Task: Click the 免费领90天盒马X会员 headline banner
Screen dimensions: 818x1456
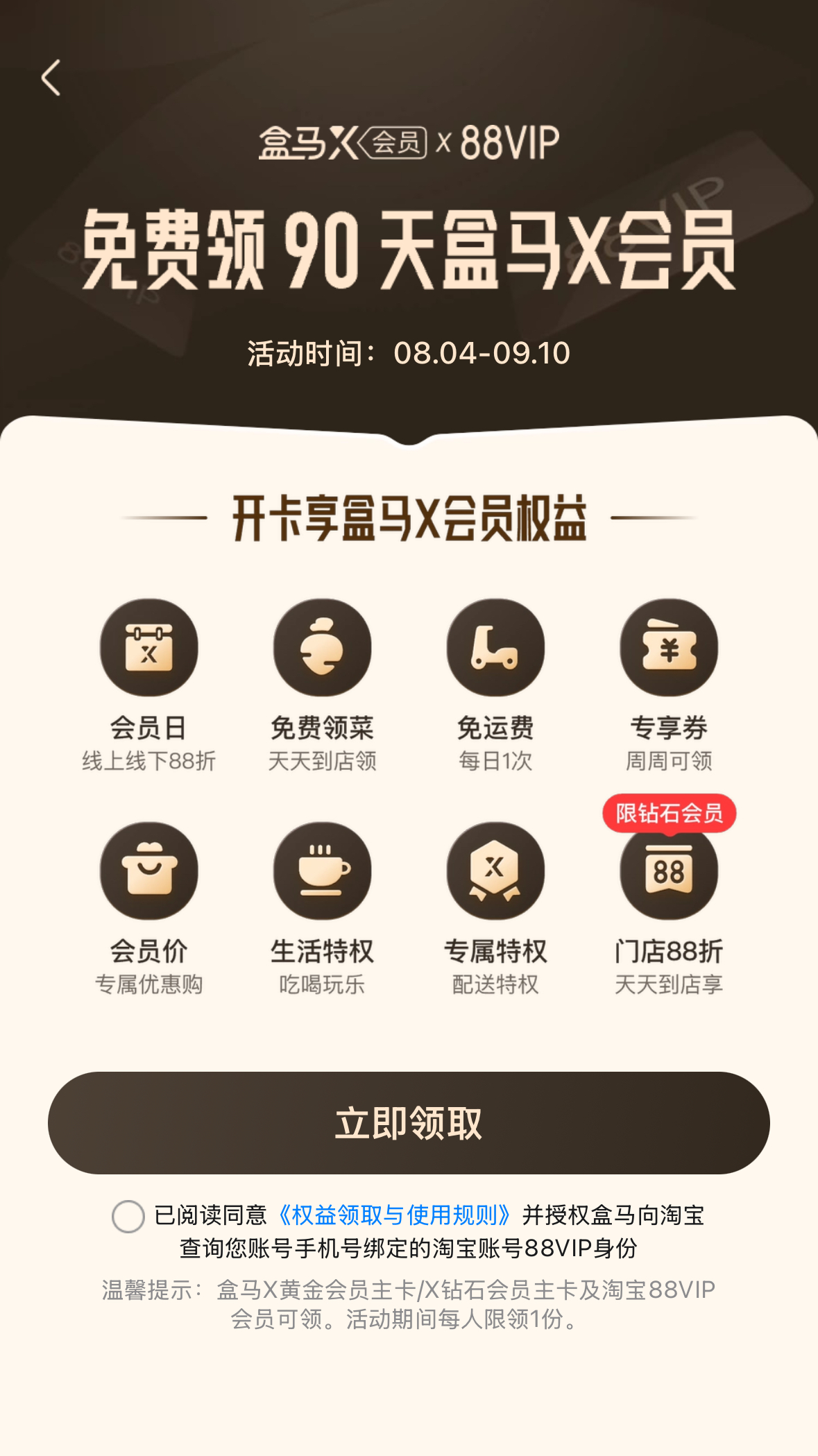Action: (x=409, y=253)
